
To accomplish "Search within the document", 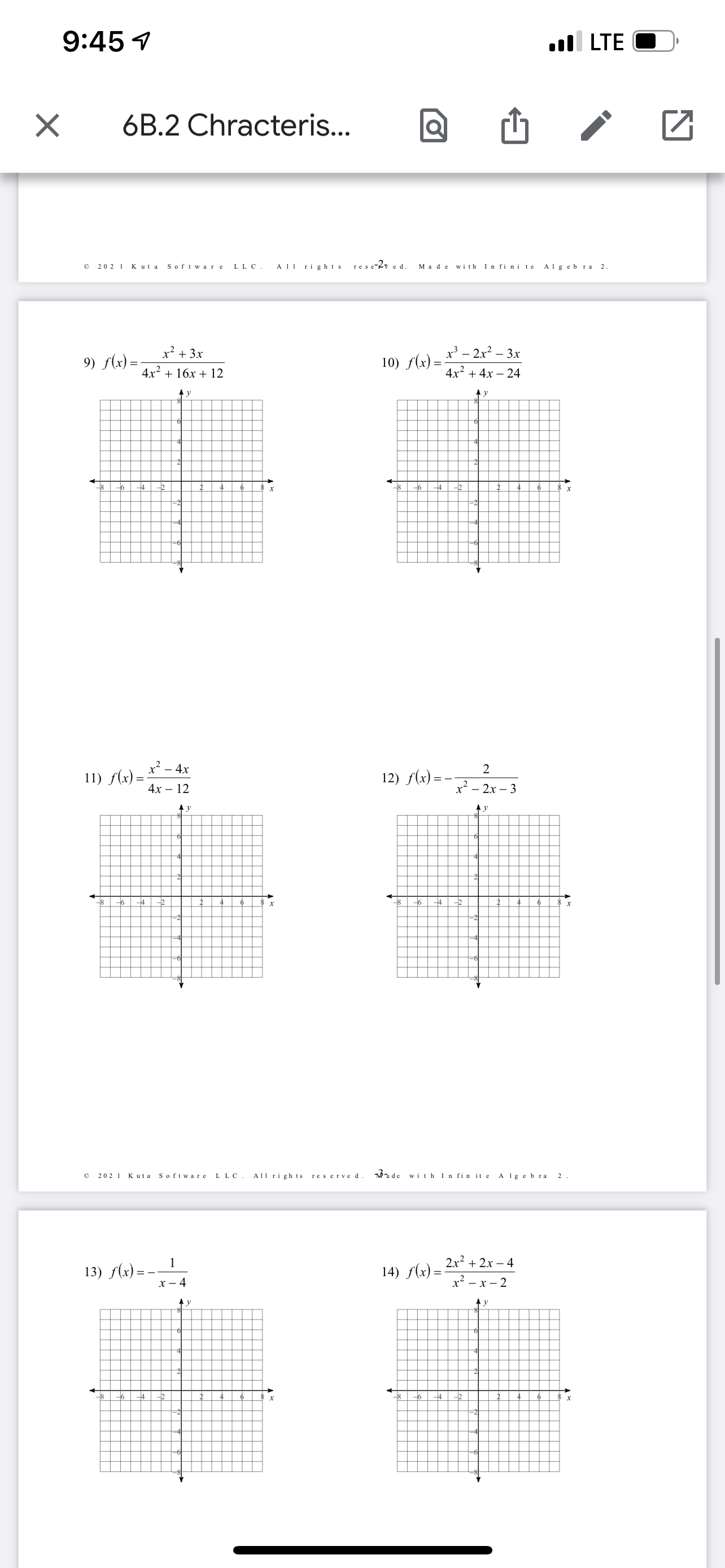I will [x=434, y=126].
